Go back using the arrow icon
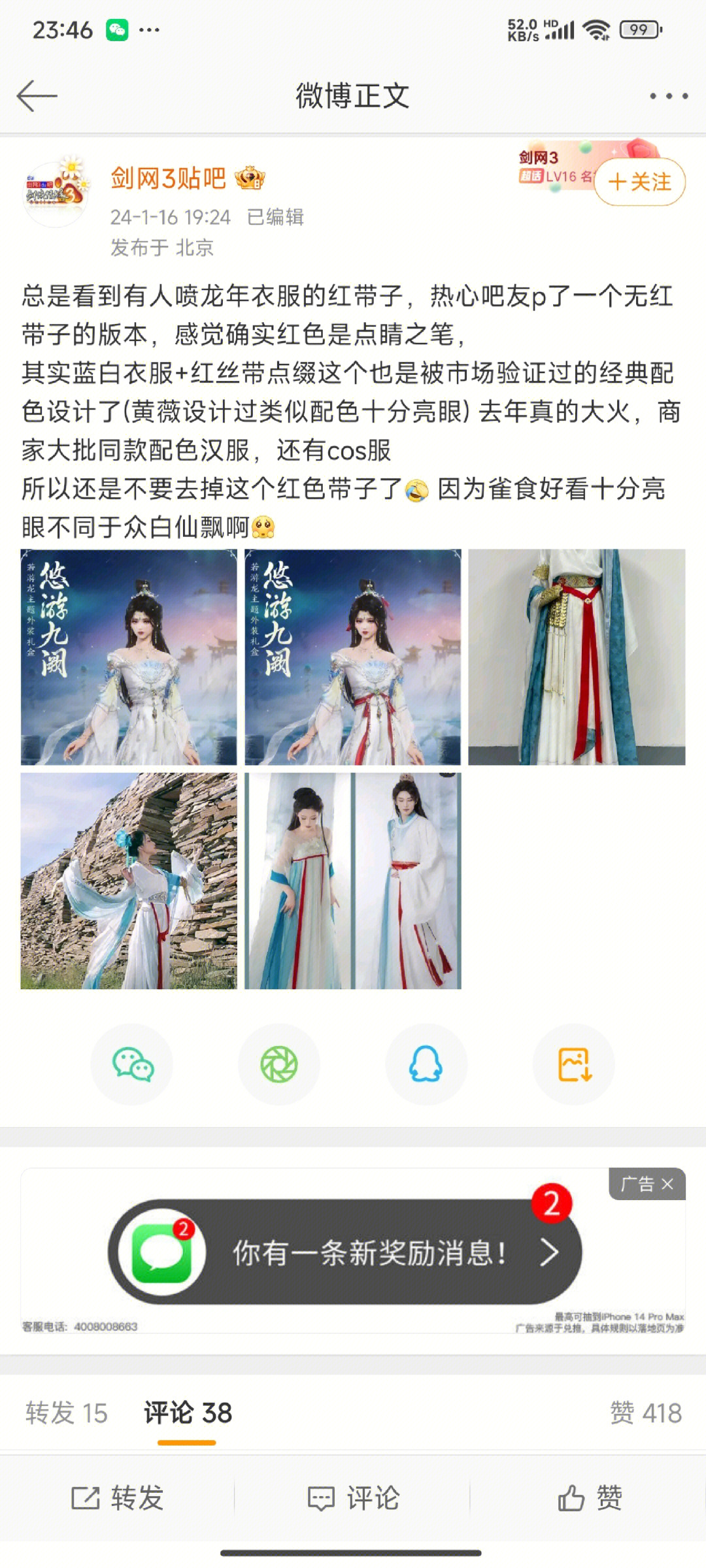706x1568 pixels. [37, 96]
